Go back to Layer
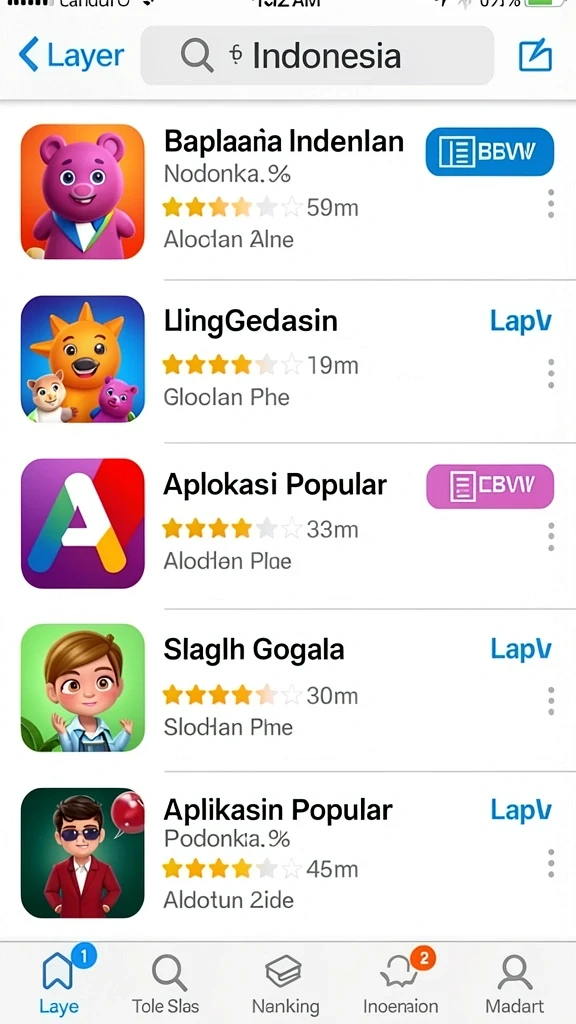576x1024 pixels. tap(71, 56)
